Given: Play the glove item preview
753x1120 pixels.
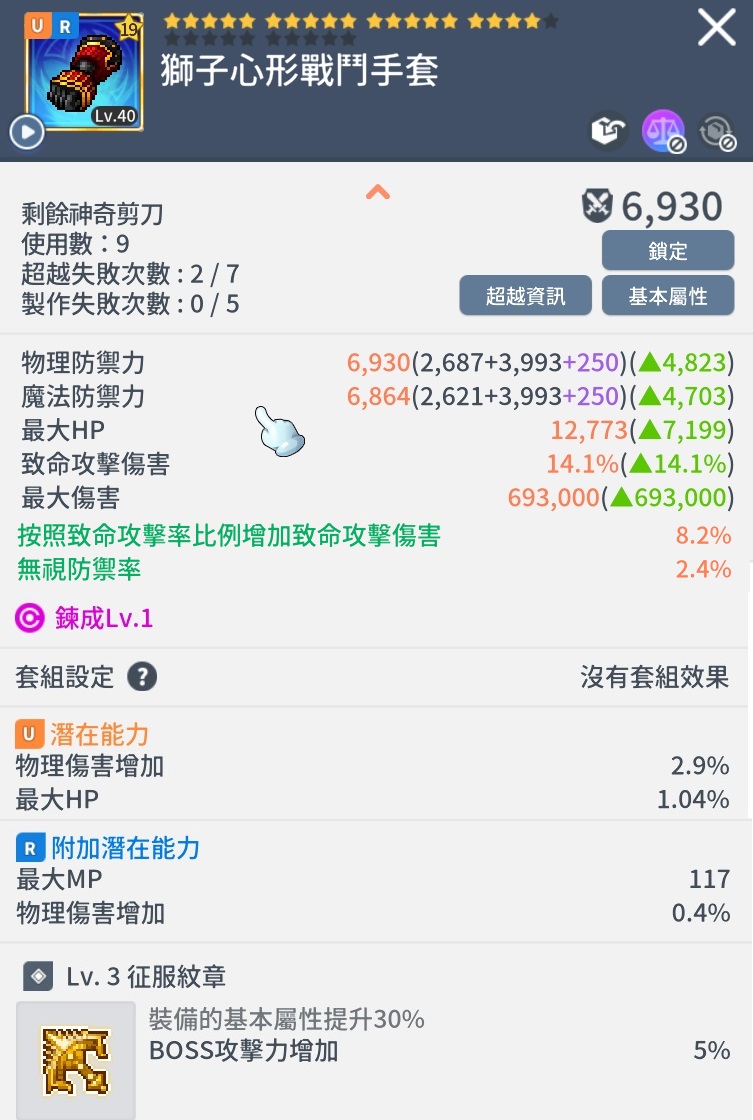Looking at the screenshot, I should 27,131.
